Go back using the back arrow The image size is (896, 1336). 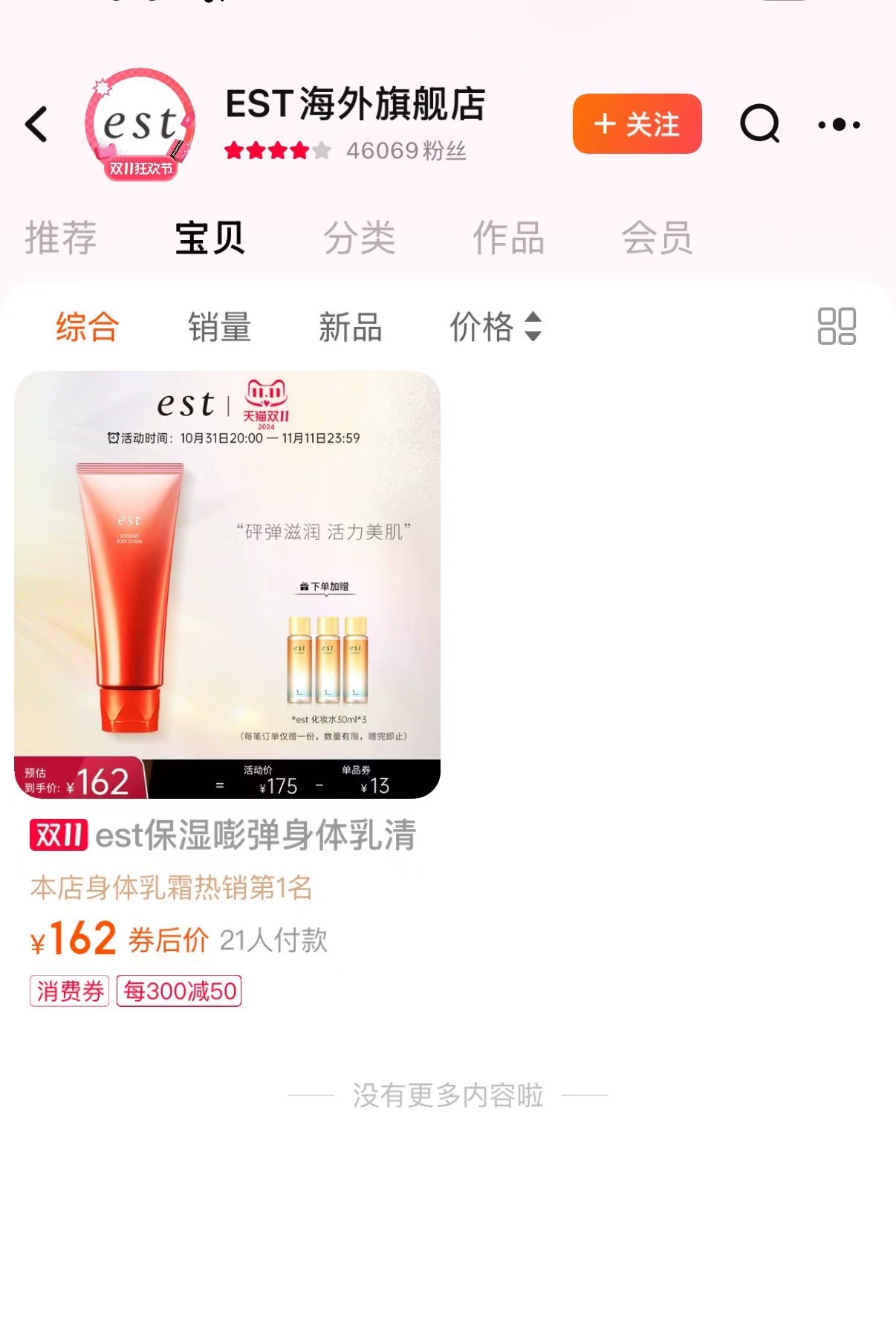37,124
